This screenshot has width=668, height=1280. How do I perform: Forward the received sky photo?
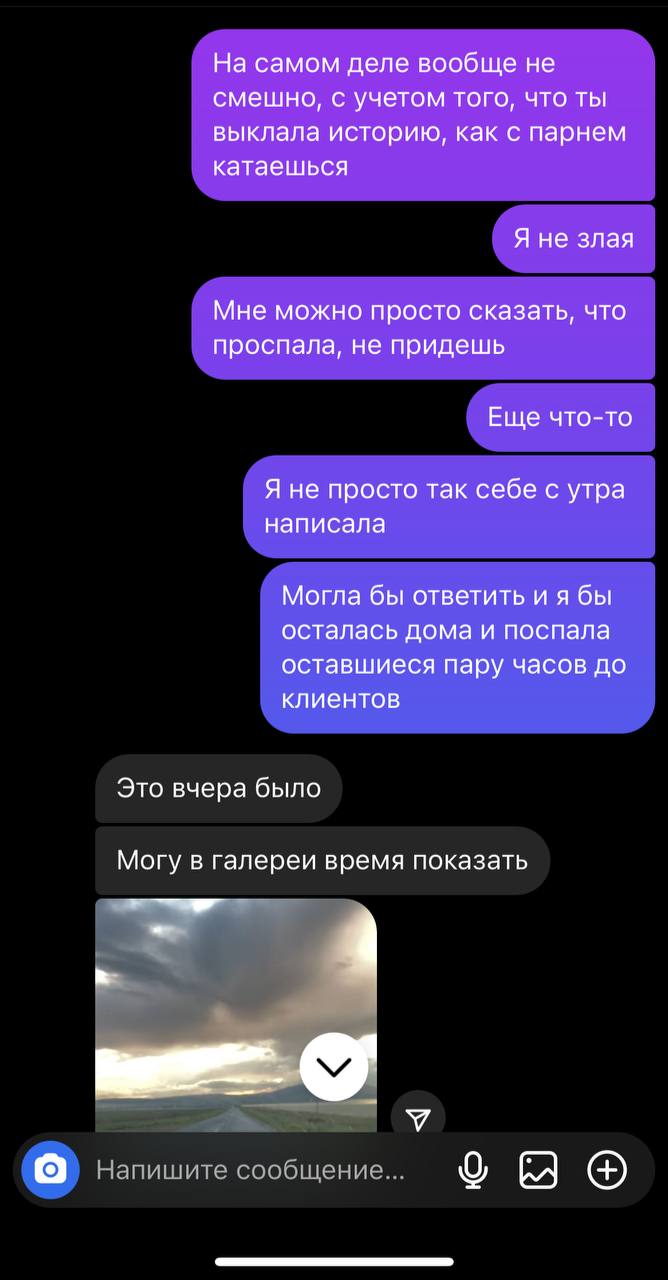click(419, 1118)
